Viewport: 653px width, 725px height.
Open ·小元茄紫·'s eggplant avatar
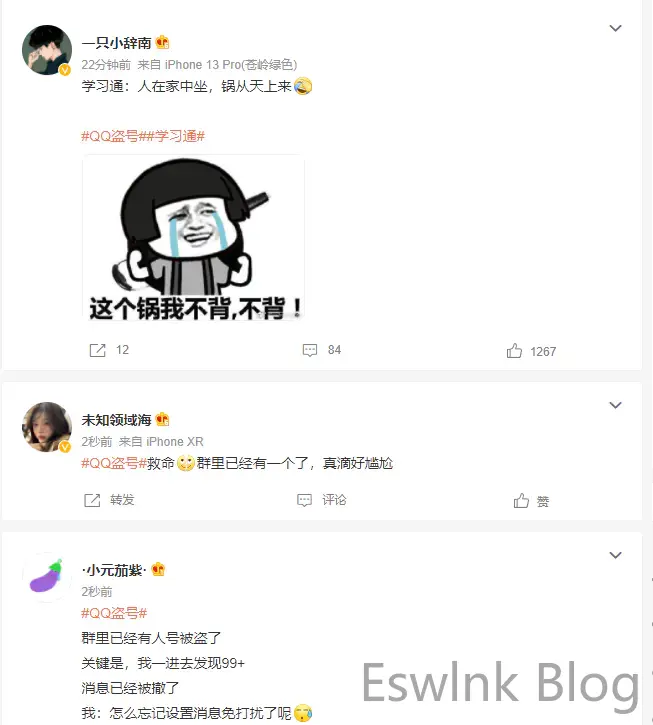click(46, 577)
